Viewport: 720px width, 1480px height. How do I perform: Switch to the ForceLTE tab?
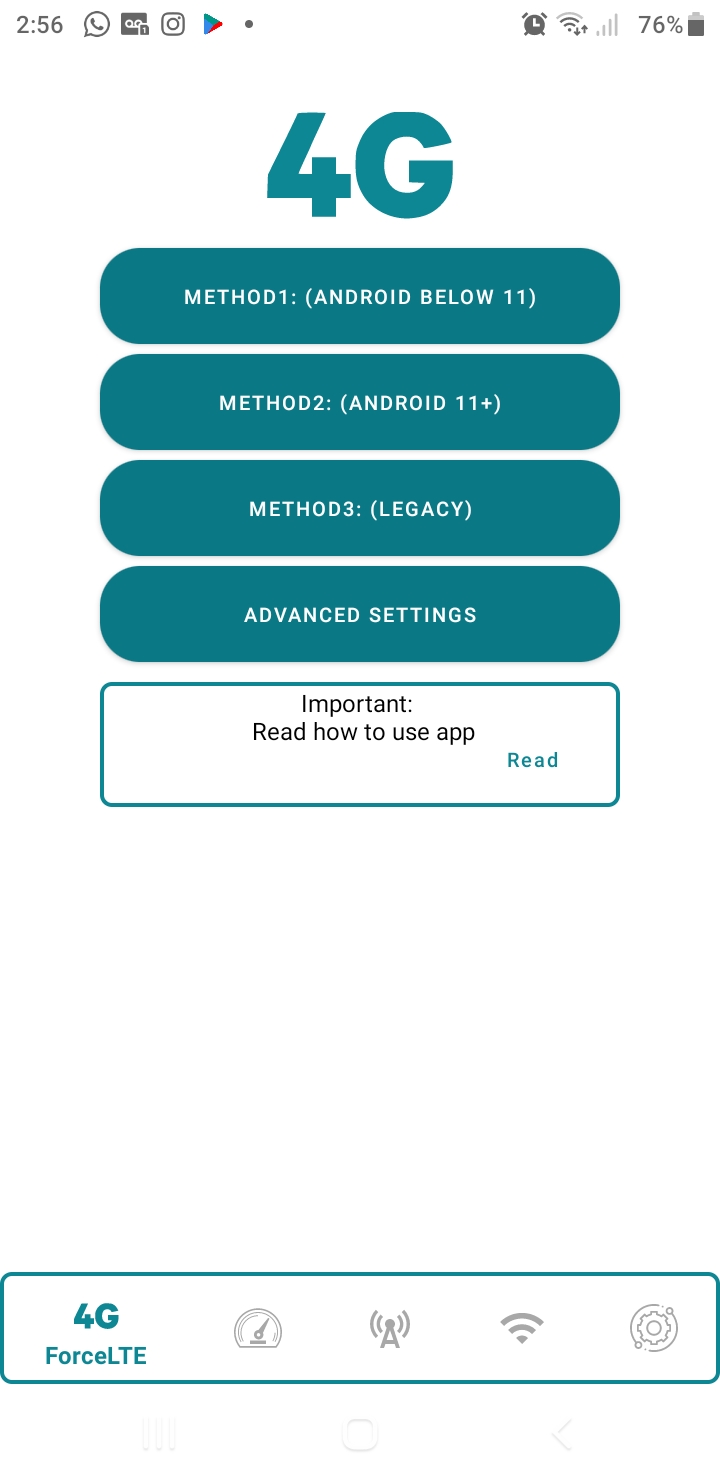(96, 1333)
